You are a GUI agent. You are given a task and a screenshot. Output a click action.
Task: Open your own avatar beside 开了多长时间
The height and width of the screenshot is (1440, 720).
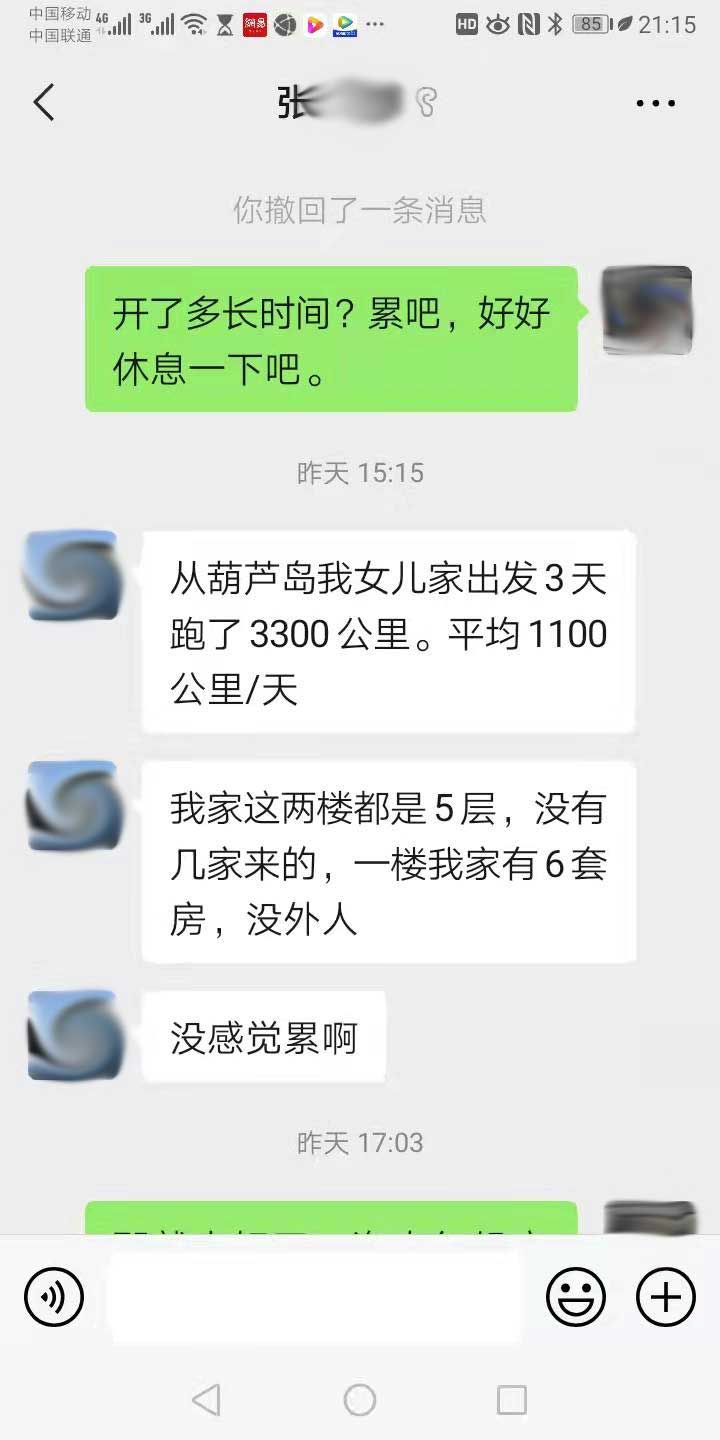click(x=647, y=311)
